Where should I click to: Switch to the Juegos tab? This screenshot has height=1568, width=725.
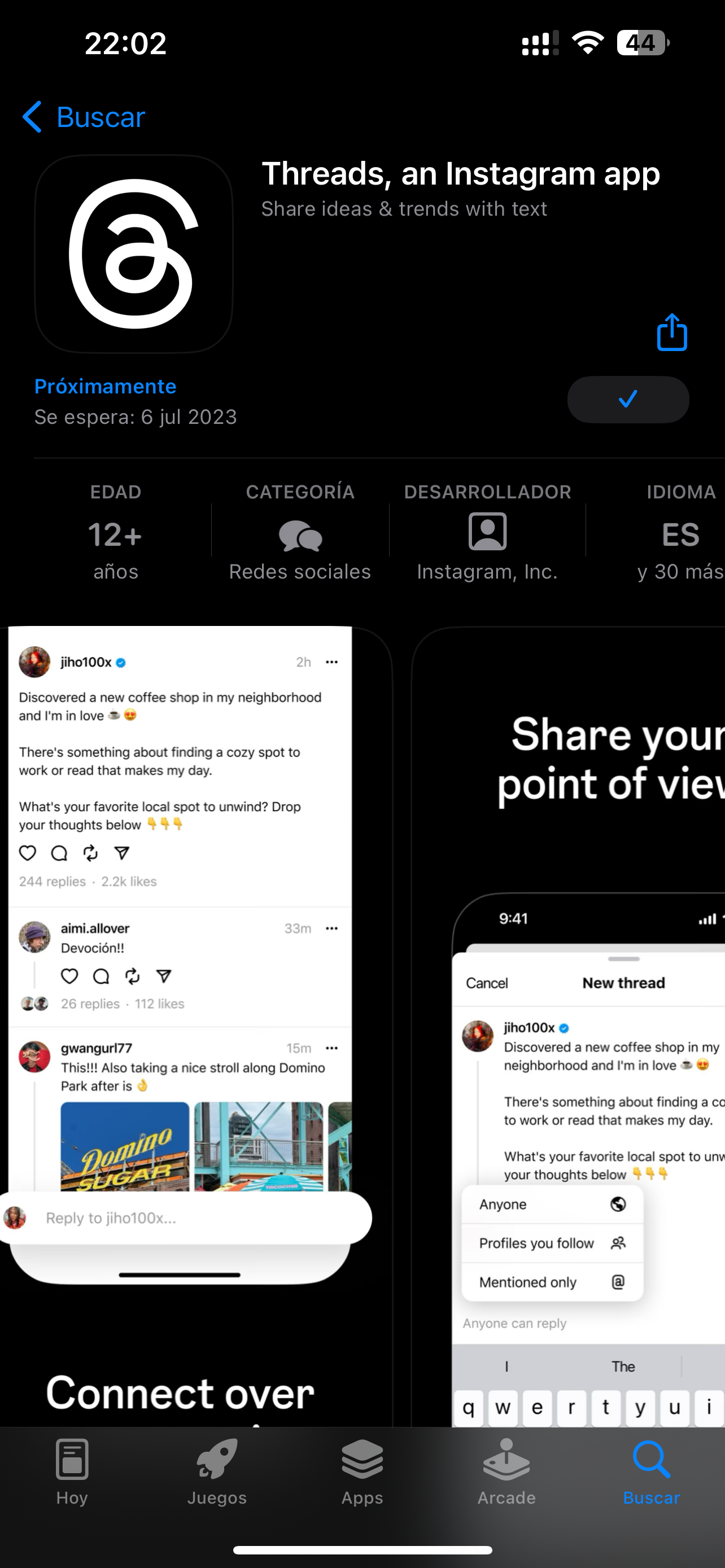(217, 1471)
